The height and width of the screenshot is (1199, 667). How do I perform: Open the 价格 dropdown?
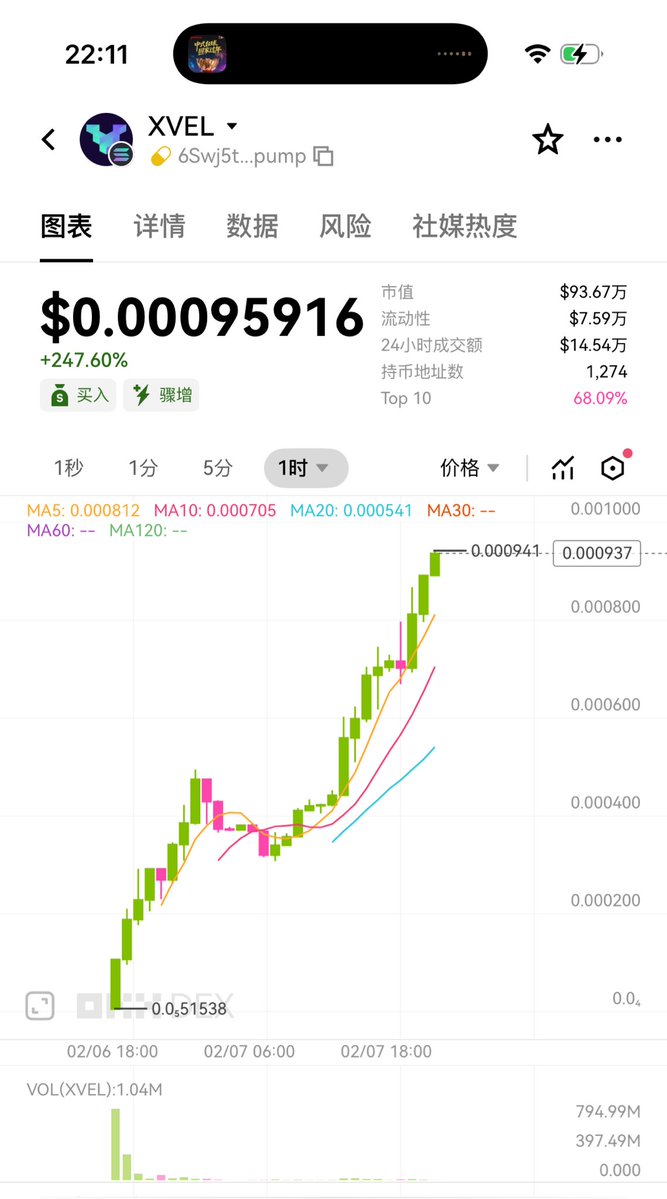coord(469,468)
